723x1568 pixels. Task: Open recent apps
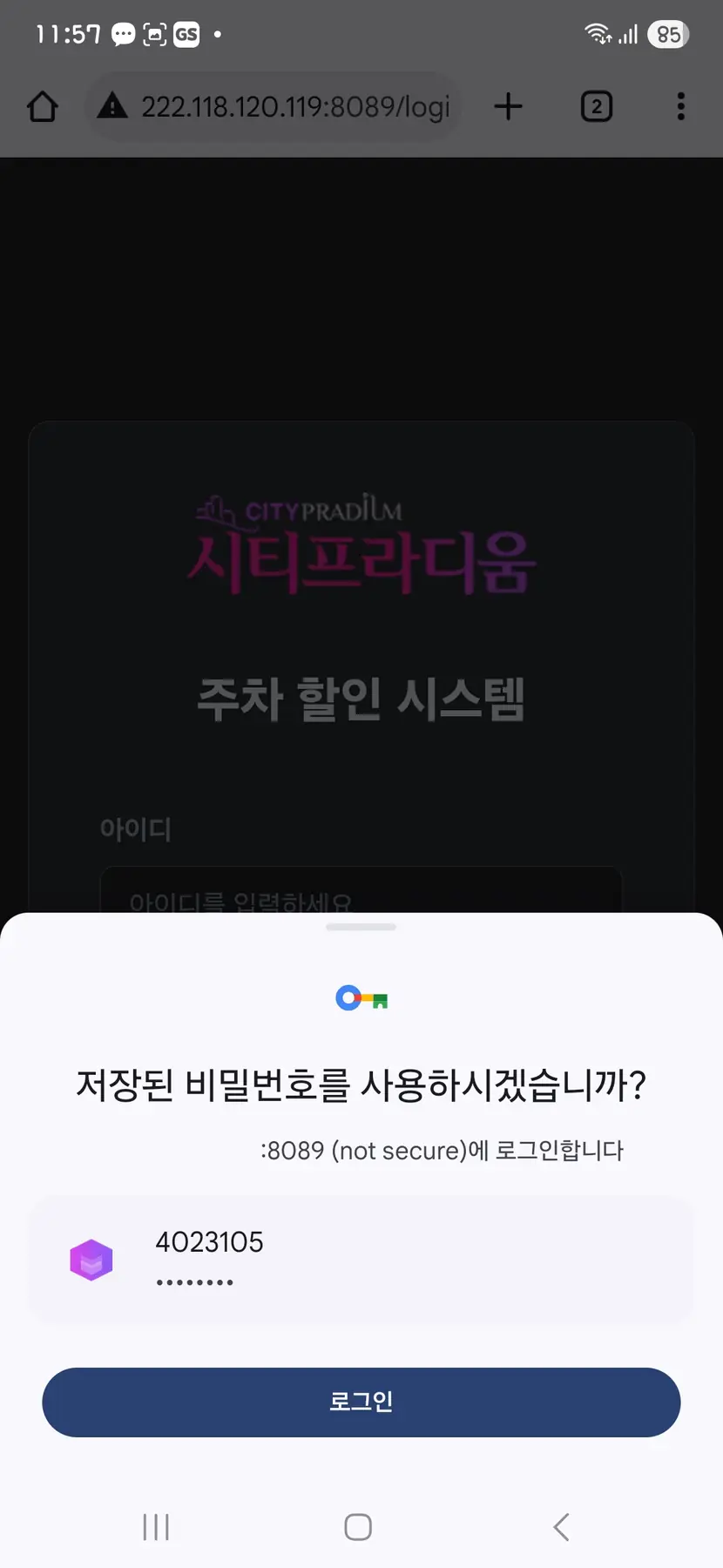click(x=156, y=1526)
